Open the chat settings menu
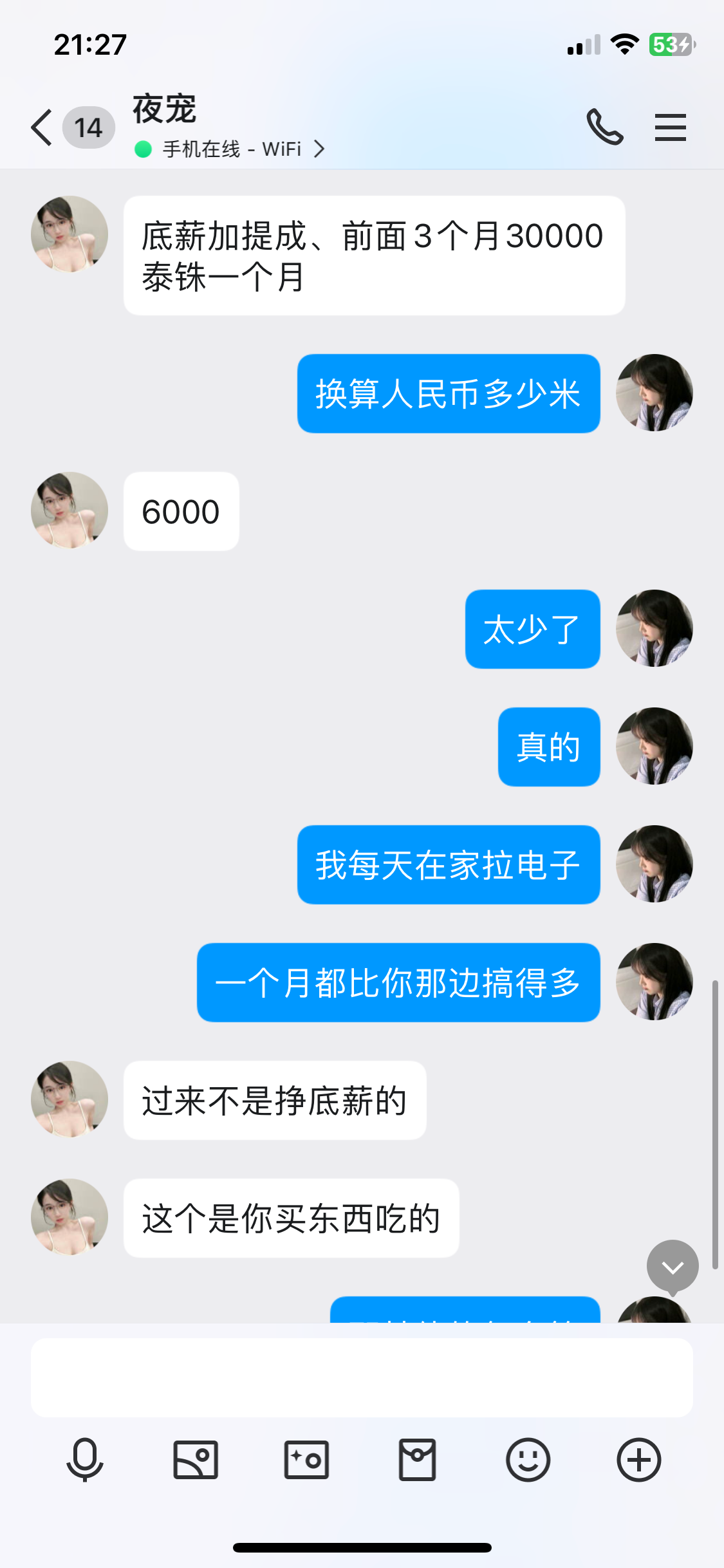The image size is (724, 1568). pos(670,127)
